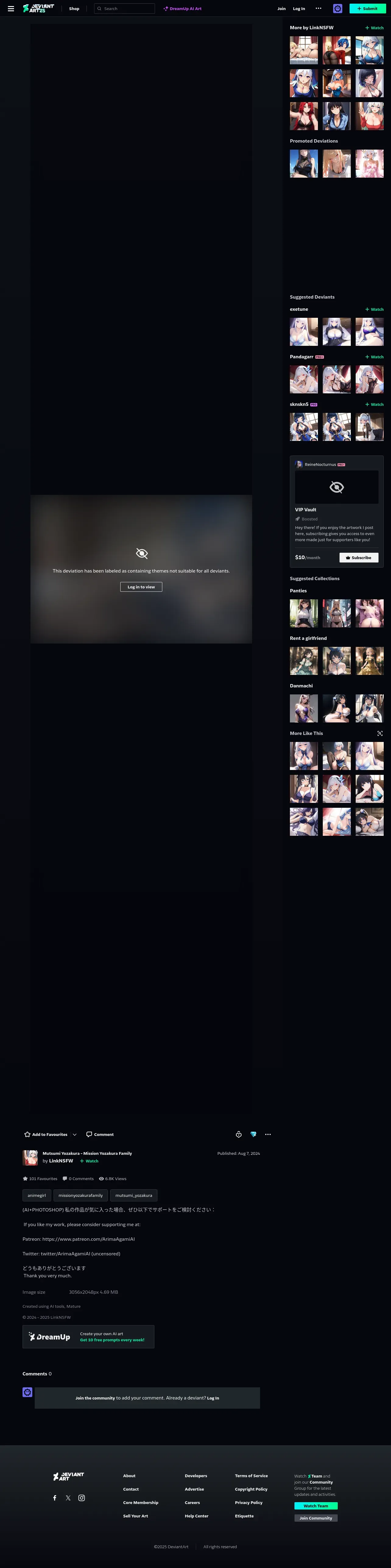This screenshot has width=391, height=1568.
Task: Open Terms of Service link
Action: [251, 1475]
